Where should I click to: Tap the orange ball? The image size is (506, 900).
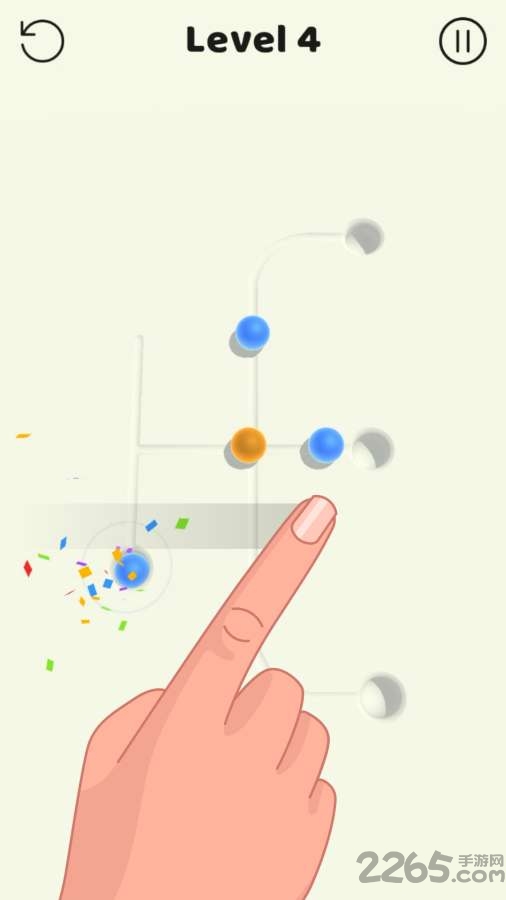click(x=248, y=445)
